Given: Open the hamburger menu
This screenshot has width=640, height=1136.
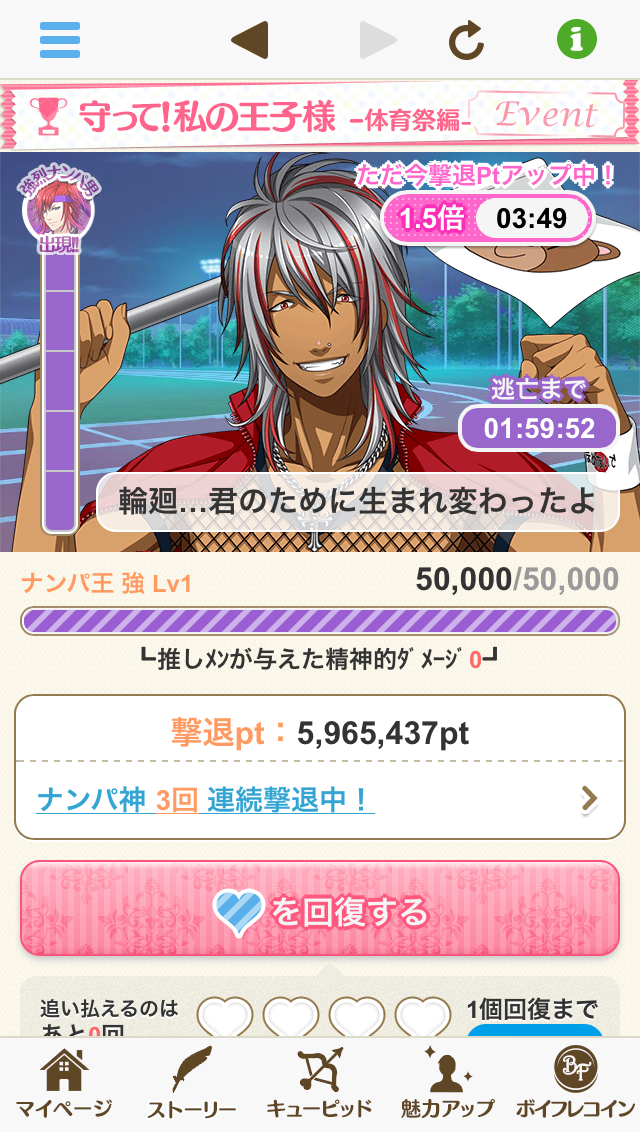Looking at the screenshot, I should coord(60,40).
